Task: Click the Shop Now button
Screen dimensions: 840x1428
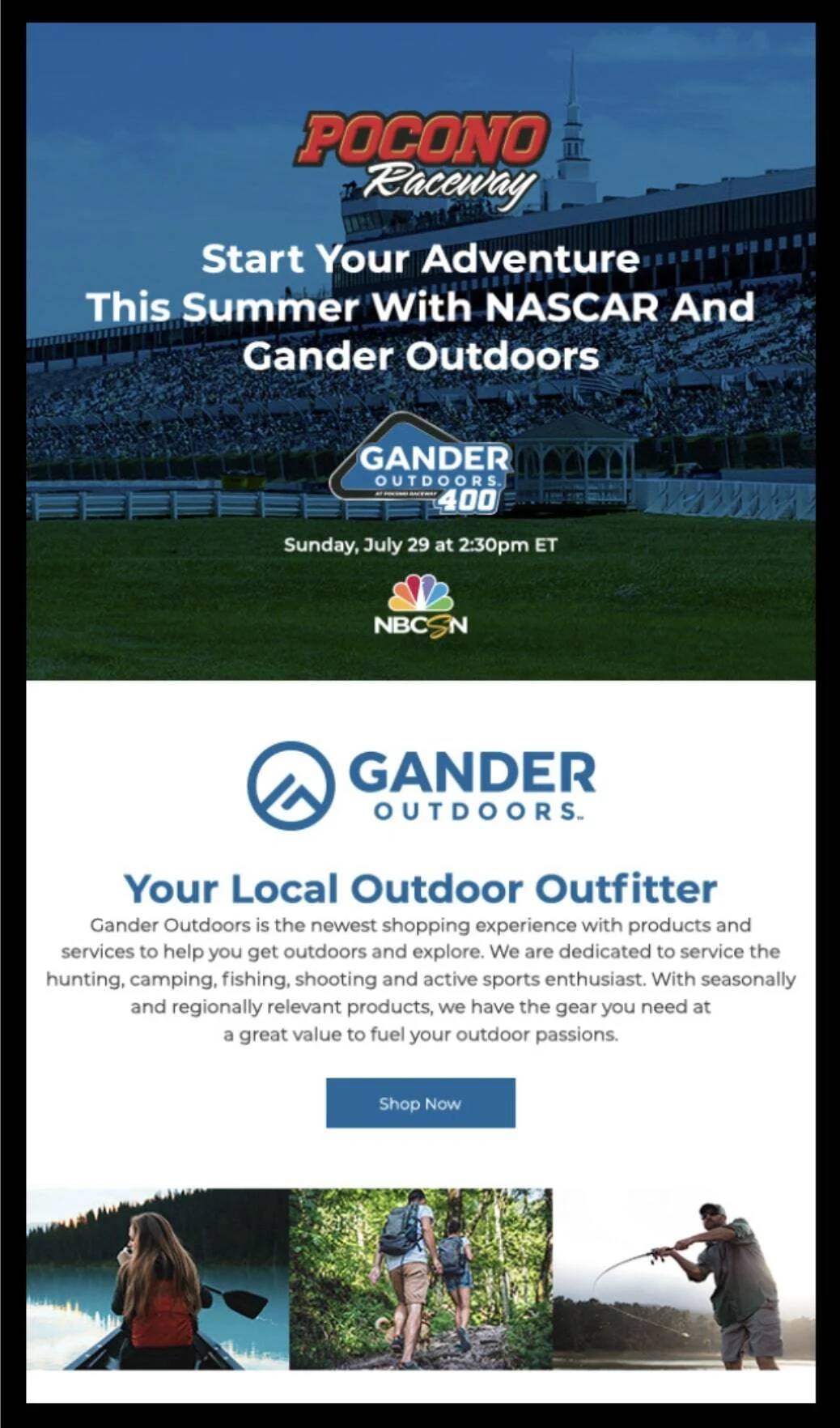Action: [420, 1103]
